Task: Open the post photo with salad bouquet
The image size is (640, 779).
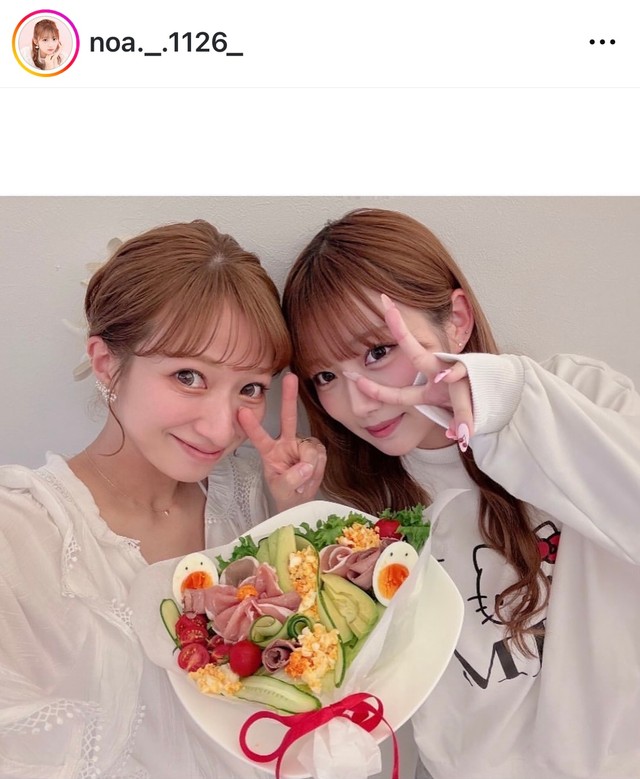Action: 320,487
